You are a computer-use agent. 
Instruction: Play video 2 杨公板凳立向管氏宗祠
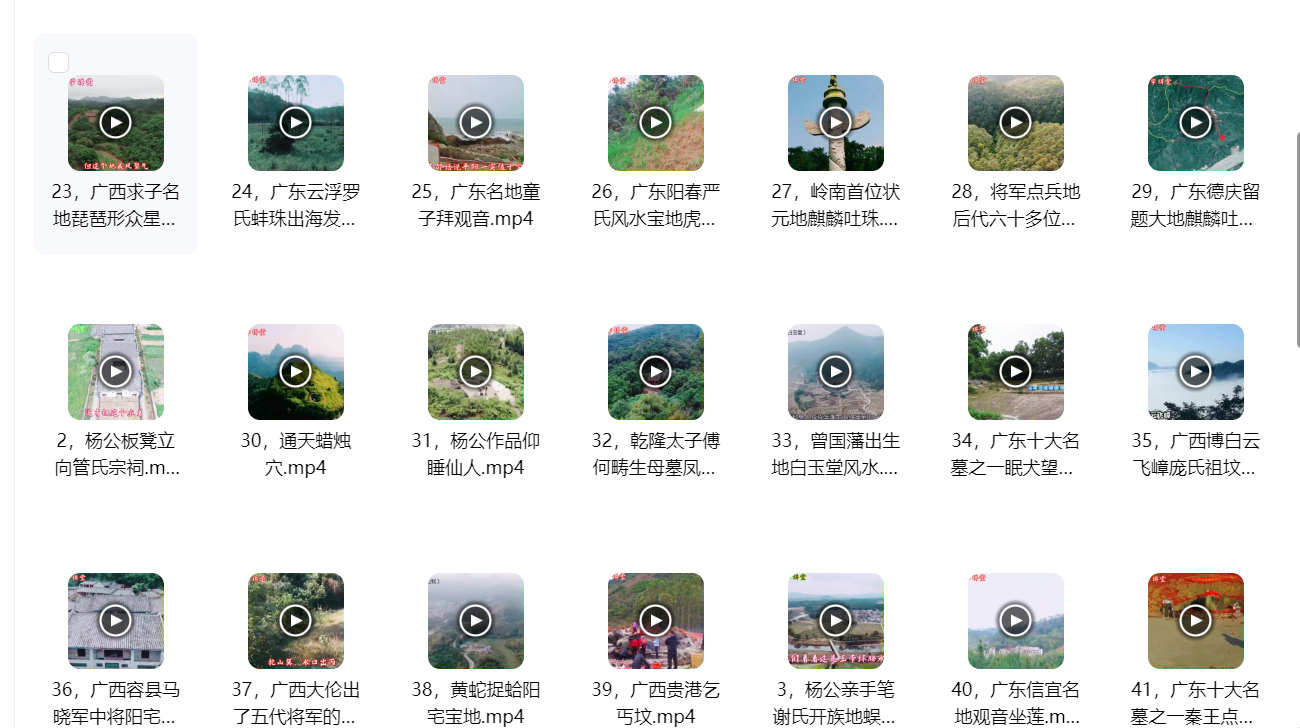click(115, 372)
